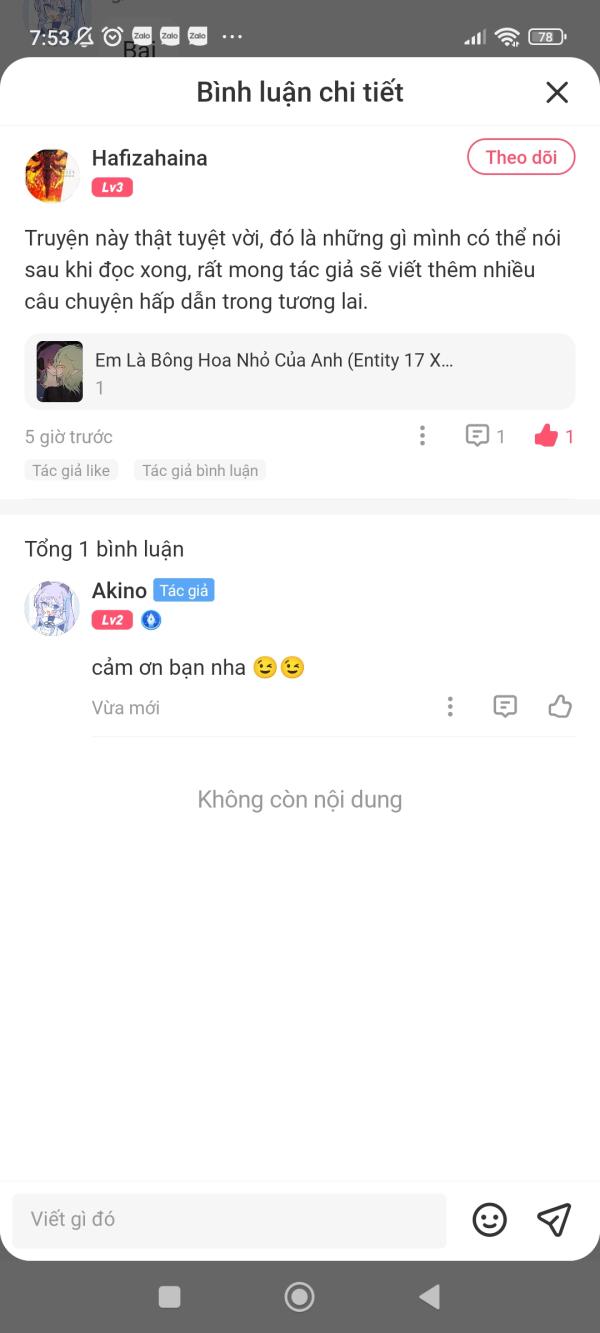Go to the home screen via system home
This screenshot has height=1333, width=600.
pos(299,1297)
